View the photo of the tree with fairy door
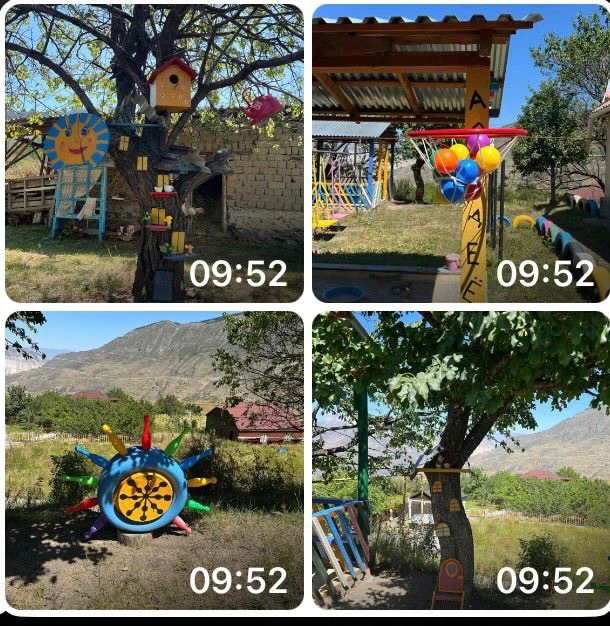This screenshot has height=626, width=610. [x=461, y=460]
